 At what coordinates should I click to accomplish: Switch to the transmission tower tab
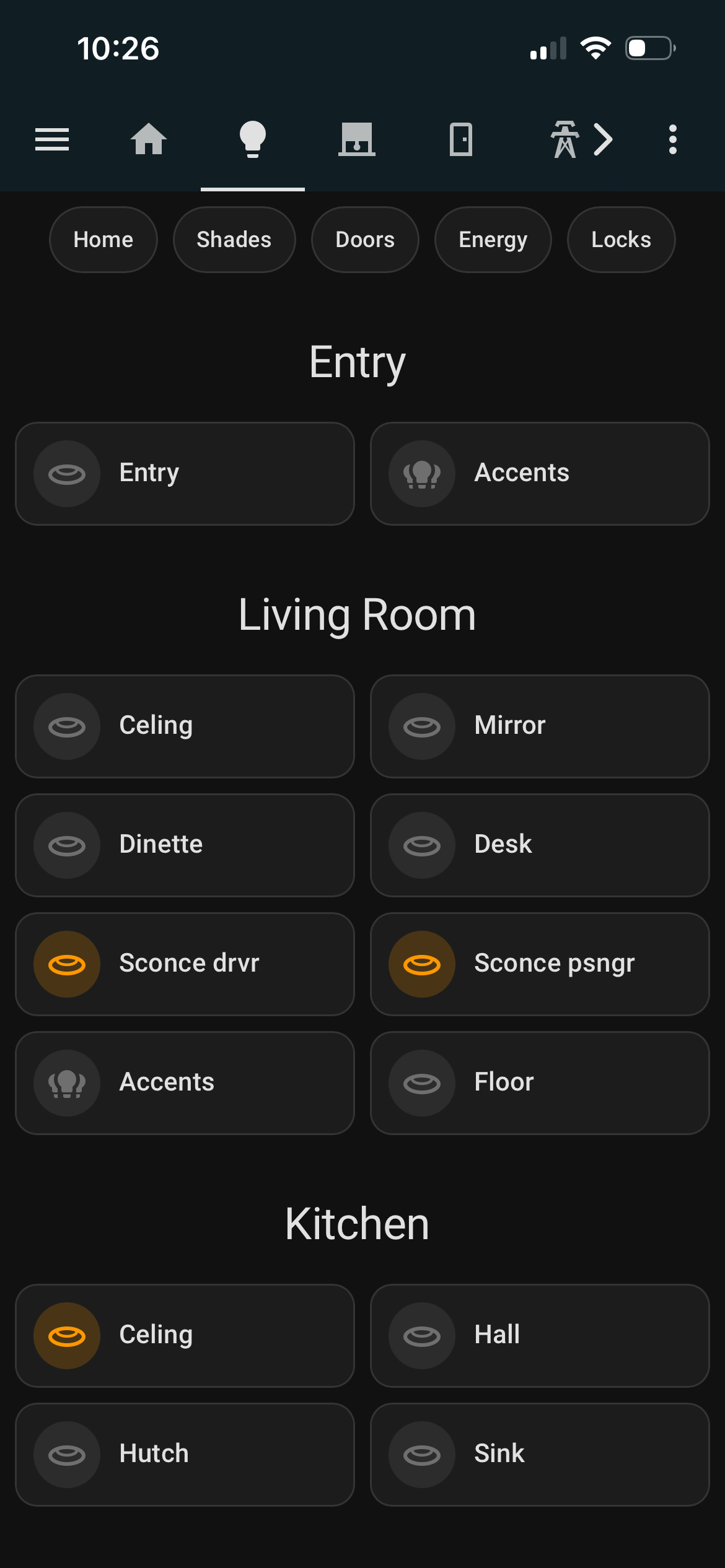(x=565, y=139)
